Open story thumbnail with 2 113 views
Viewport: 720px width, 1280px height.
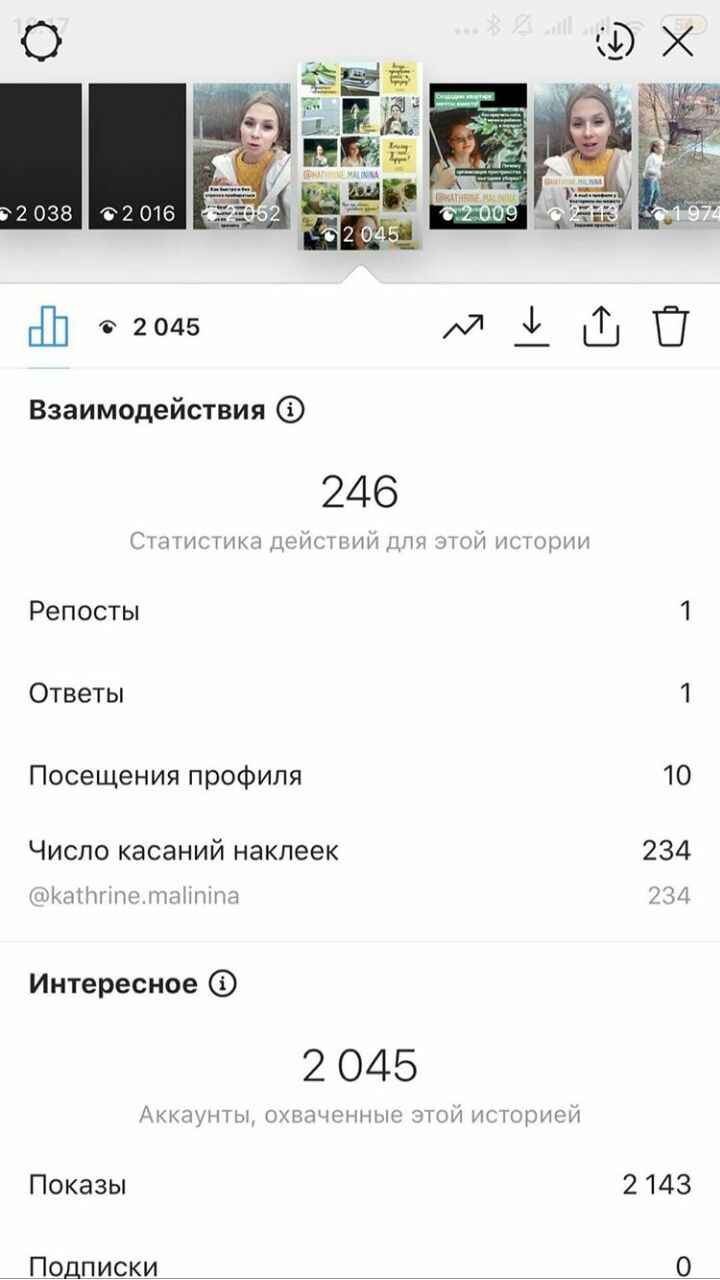point(582,156)
